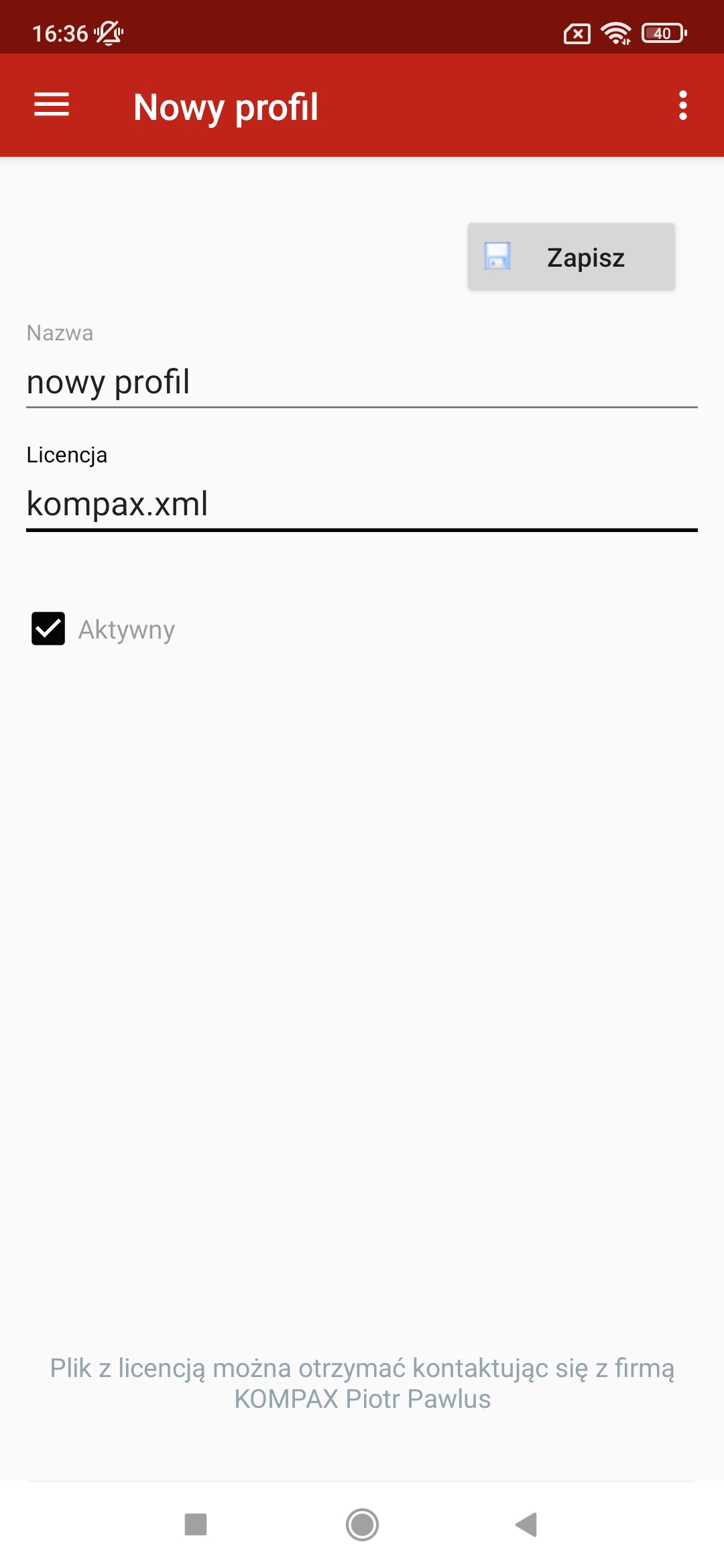Viewport: 724px width, 1568px height.
Task: Save the profile with Zapisz
Action: tap(571, 257)
